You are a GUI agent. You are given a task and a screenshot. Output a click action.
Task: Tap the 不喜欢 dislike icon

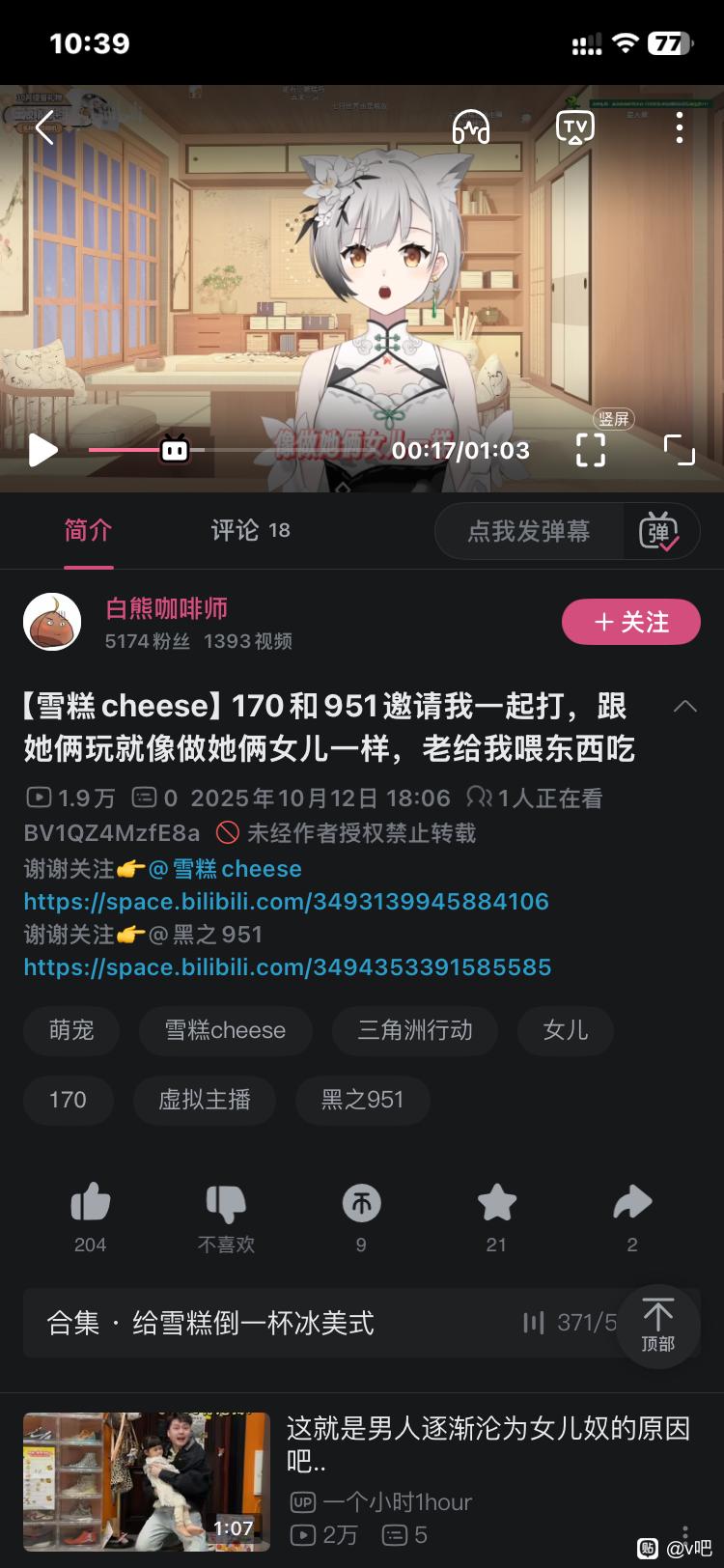pyautogui.click(x=226, y=1203)
